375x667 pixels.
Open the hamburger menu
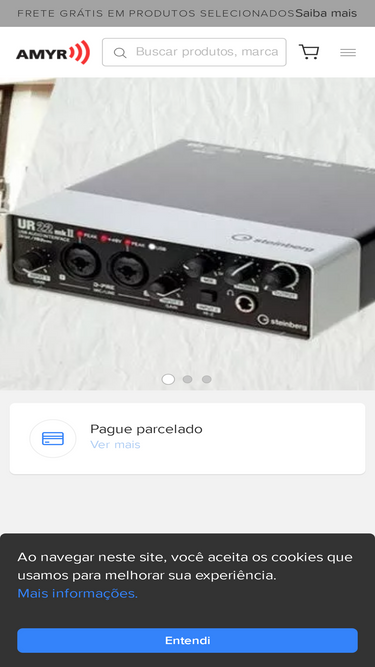348,52
